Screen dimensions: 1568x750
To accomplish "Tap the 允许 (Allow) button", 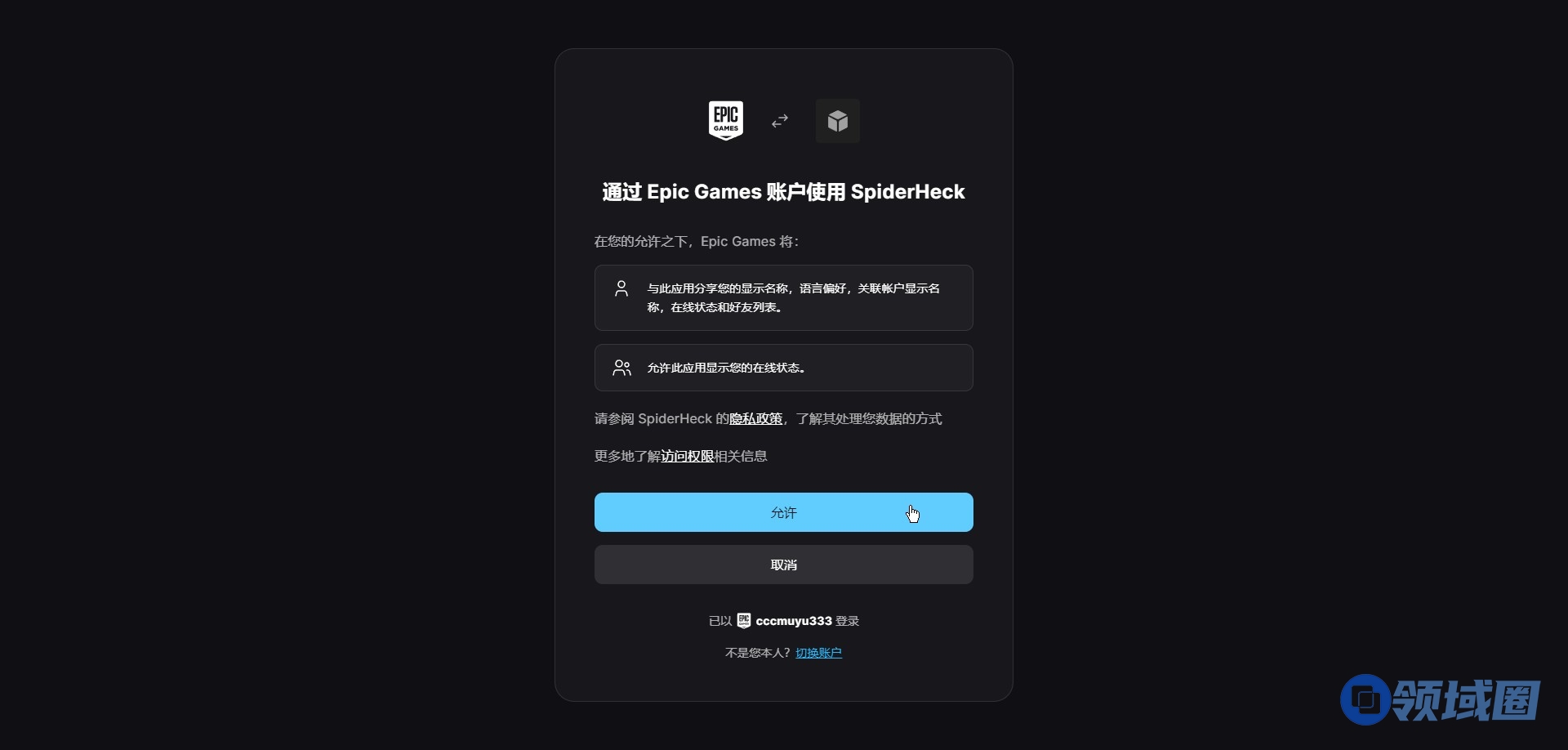I will coord(782,512).
